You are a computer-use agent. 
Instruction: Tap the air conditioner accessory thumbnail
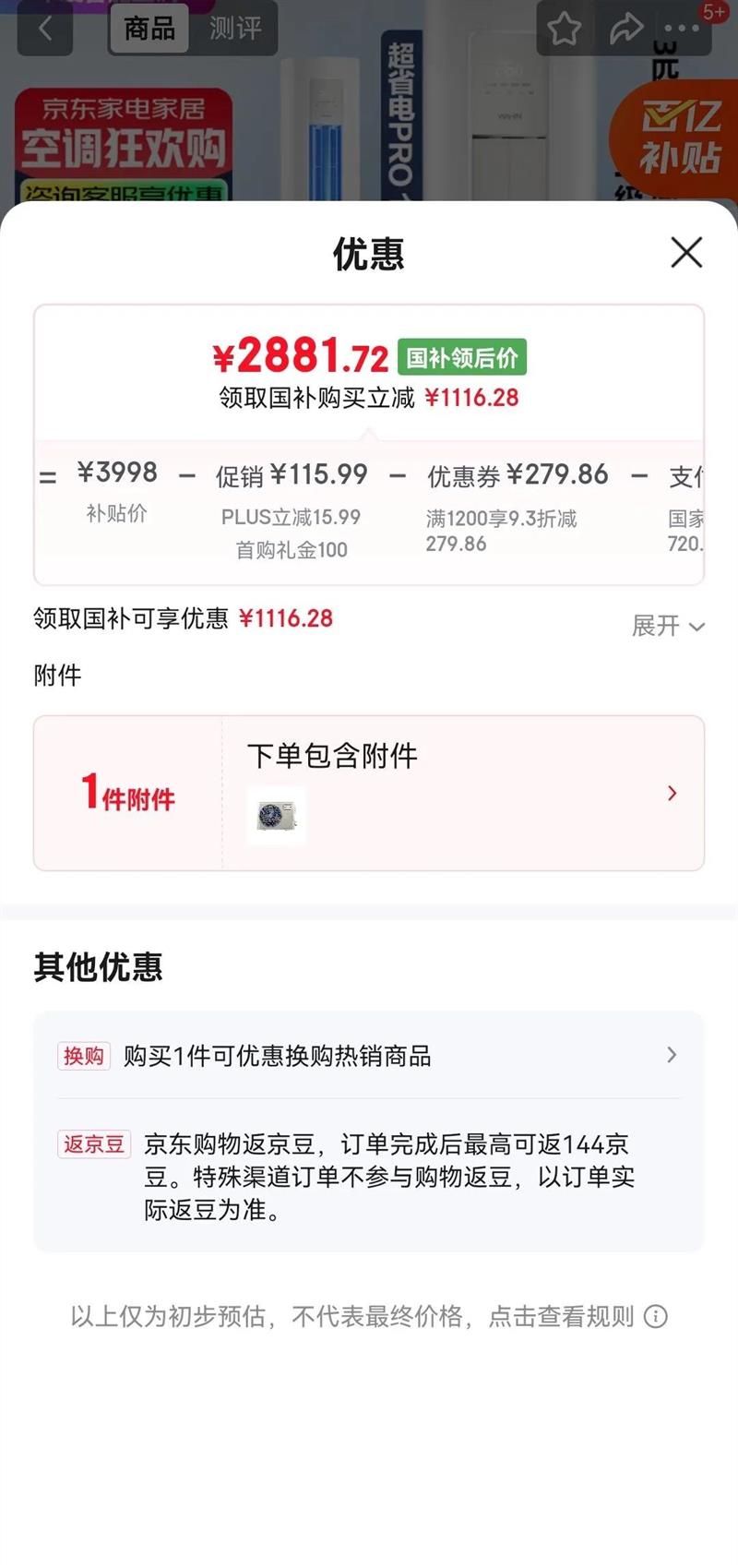point(276,816)
